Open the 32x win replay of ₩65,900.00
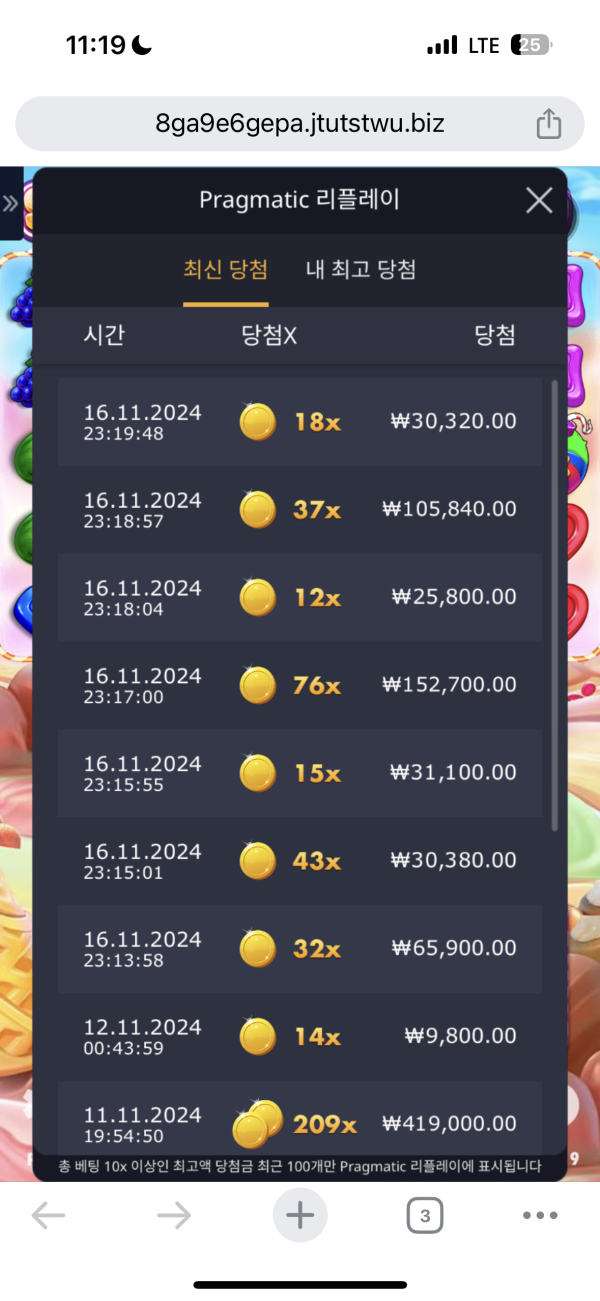The image size is (600, 1301). [x=300, y=948]
